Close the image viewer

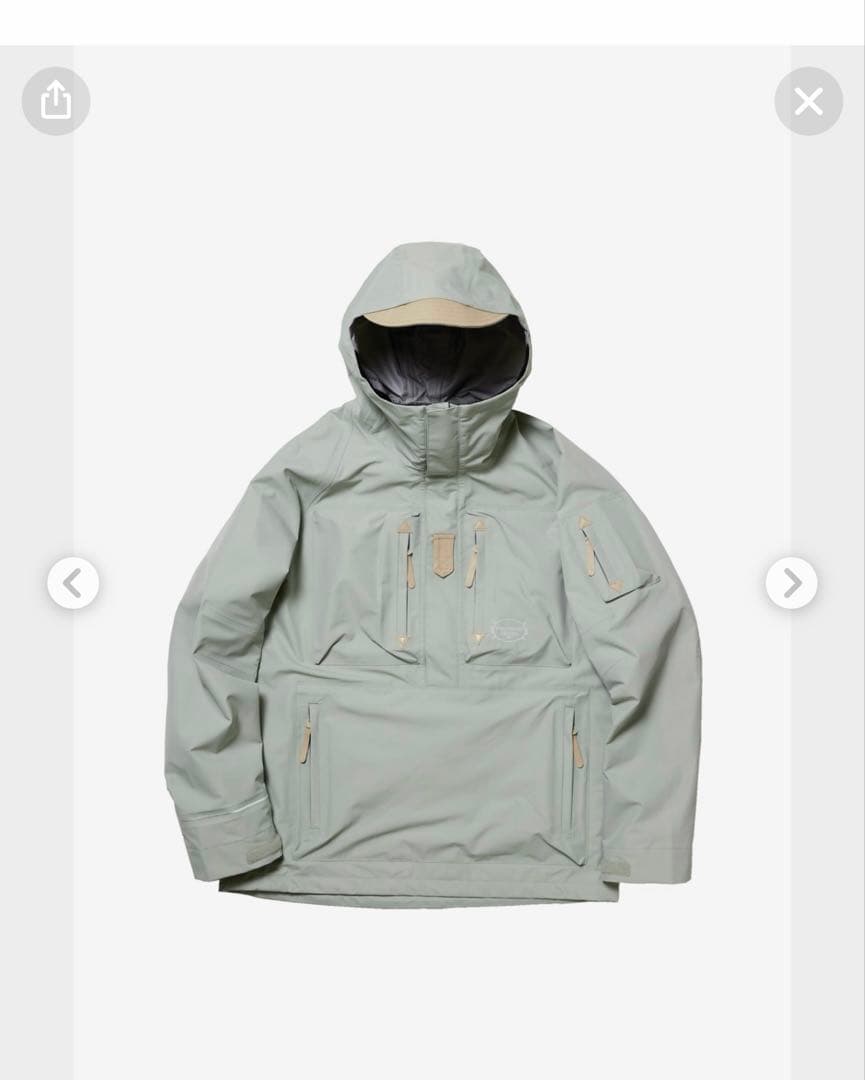(808, 101)
